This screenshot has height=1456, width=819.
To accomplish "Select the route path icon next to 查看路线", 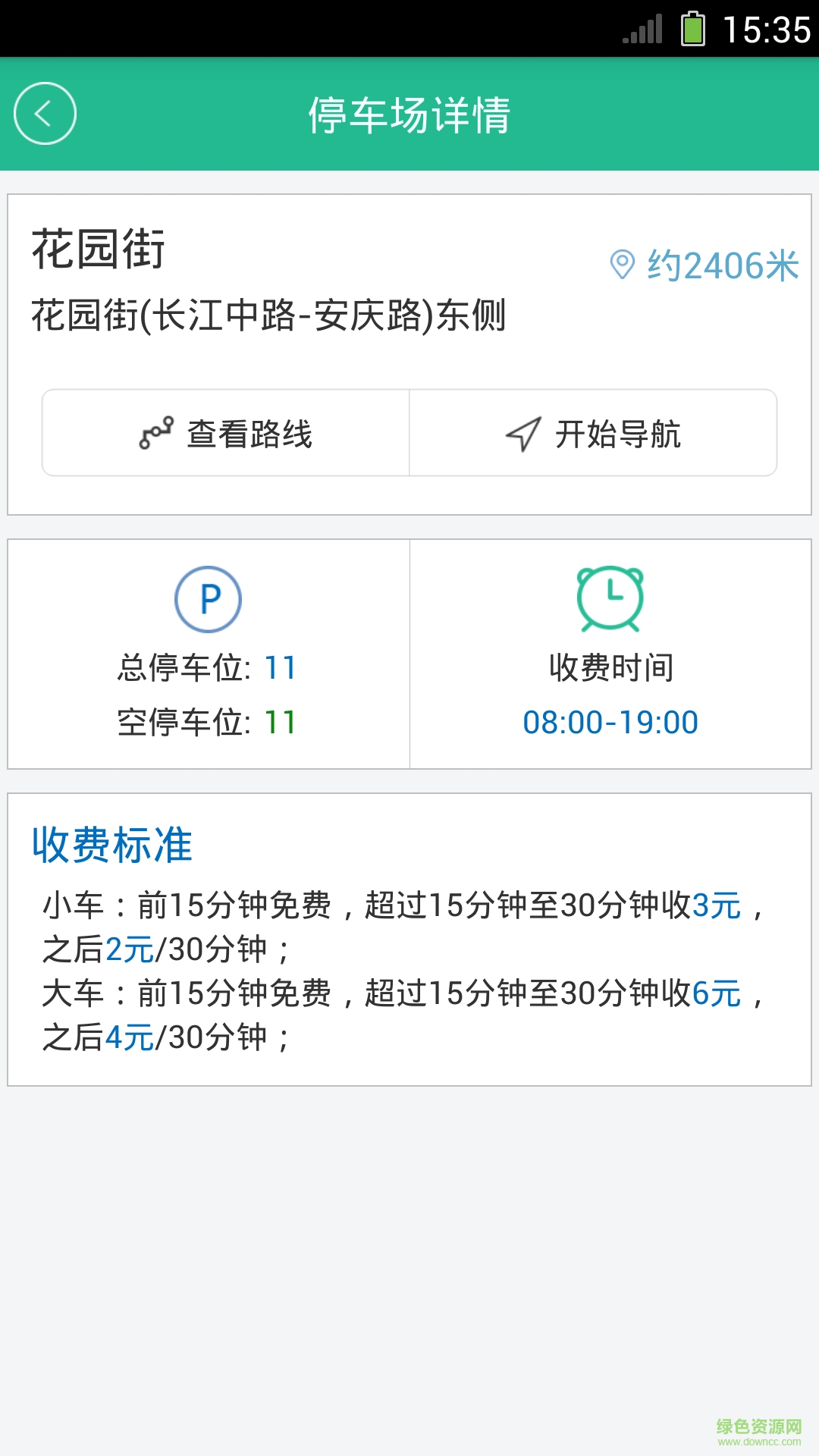I will point(156,433).
